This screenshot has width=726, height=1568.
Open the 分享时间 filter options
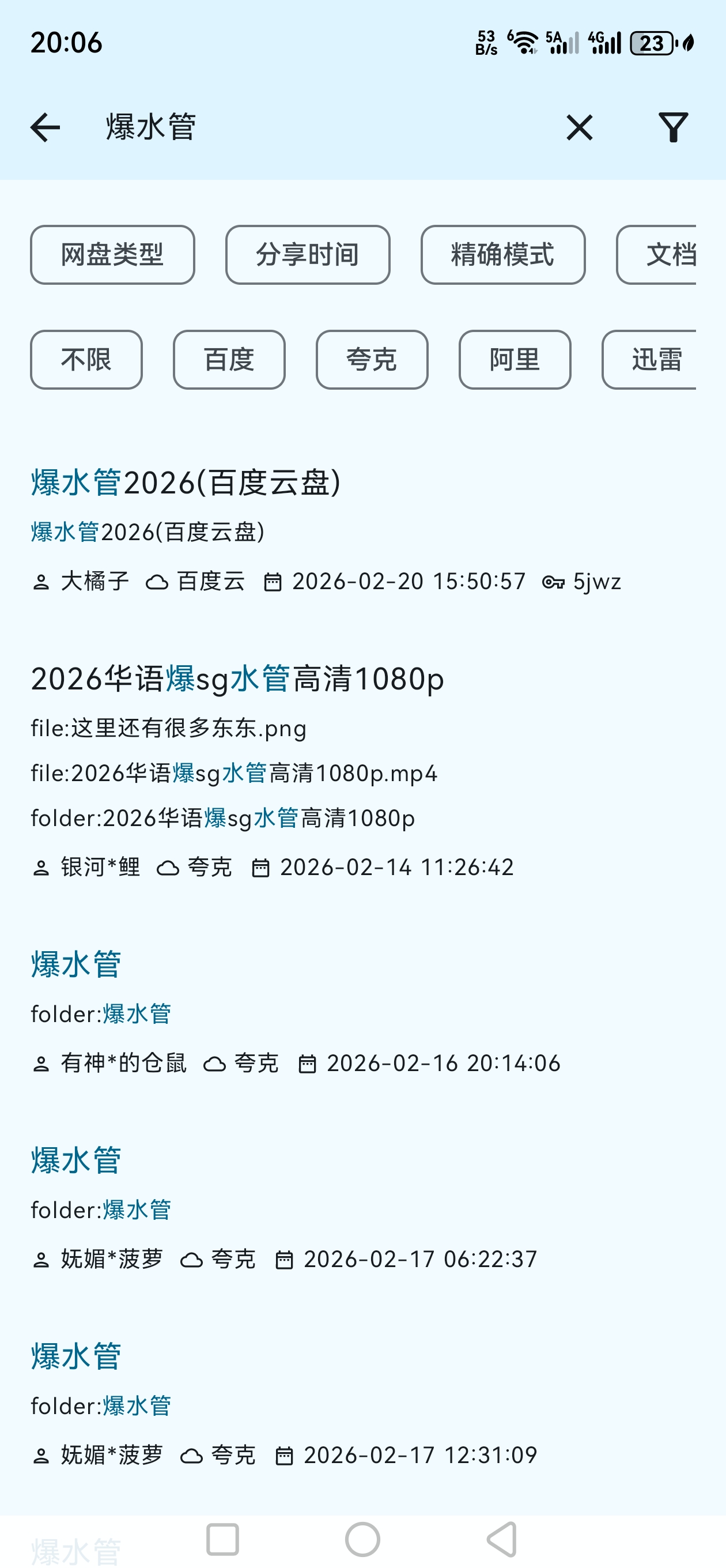pyautogui.click(x=307, y=254)
